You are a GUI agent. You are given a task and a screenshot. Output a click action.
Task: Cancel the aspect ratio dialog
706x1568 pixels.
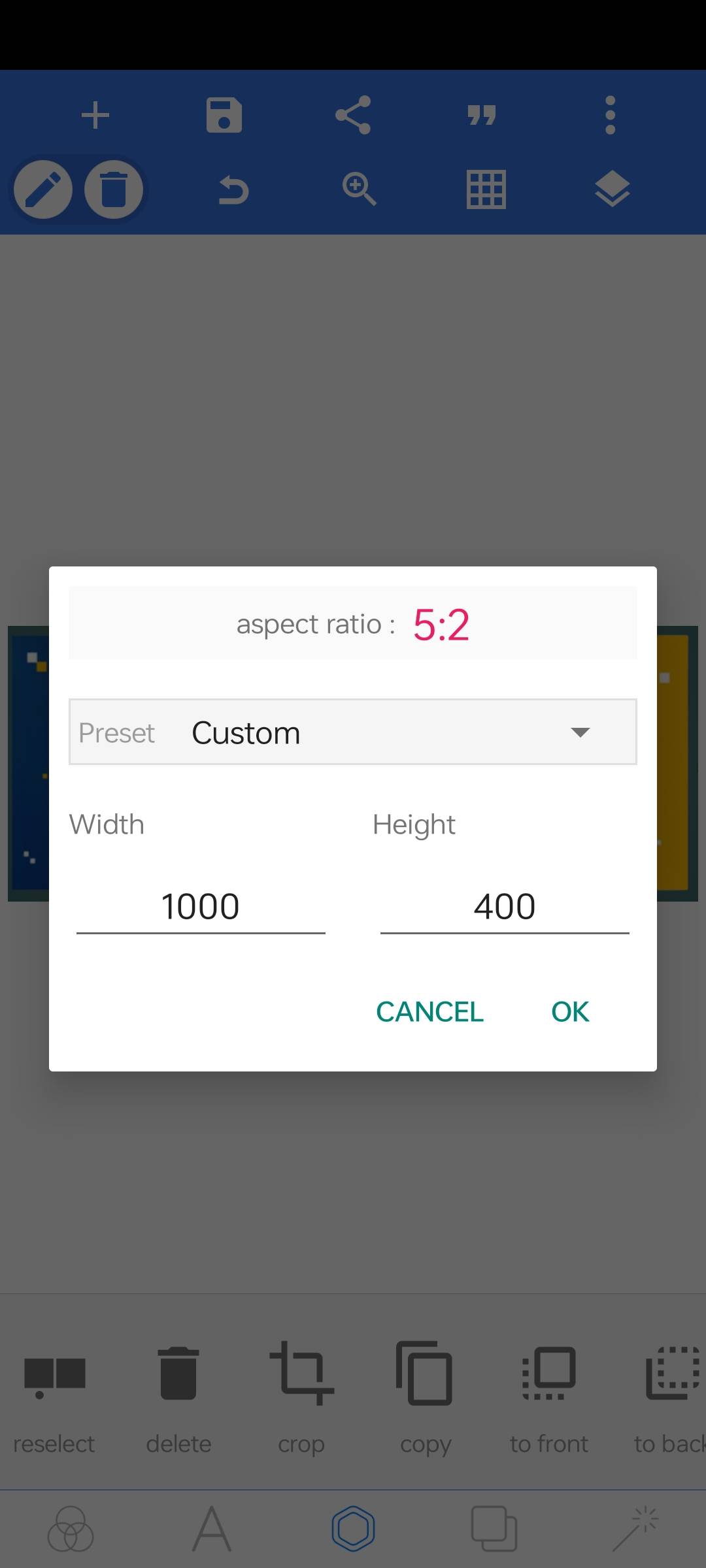[x=429, y=1012]
